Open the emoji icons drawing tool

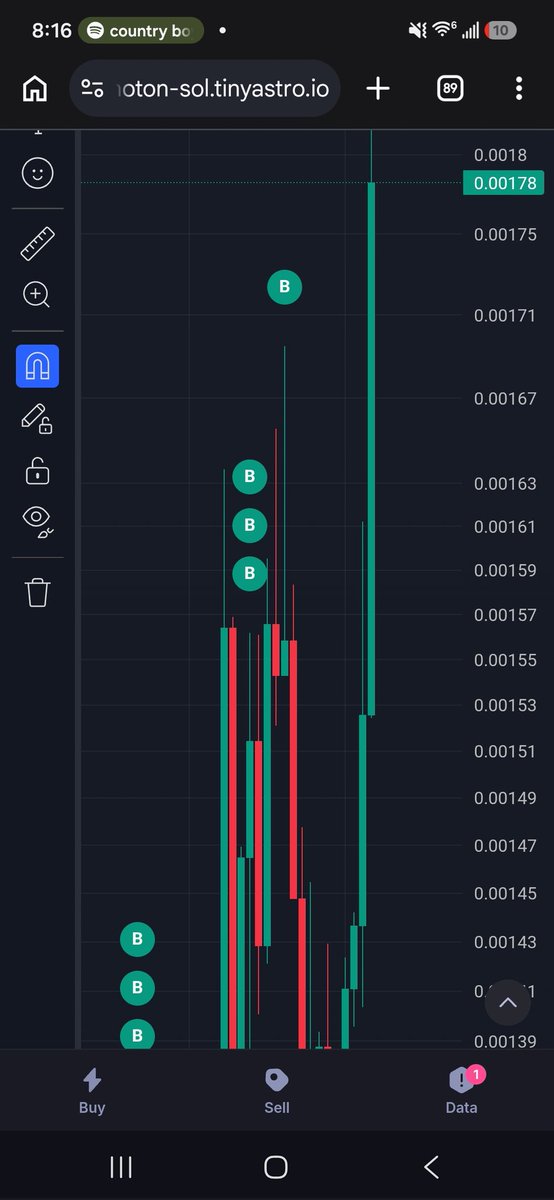pos(37,173)
